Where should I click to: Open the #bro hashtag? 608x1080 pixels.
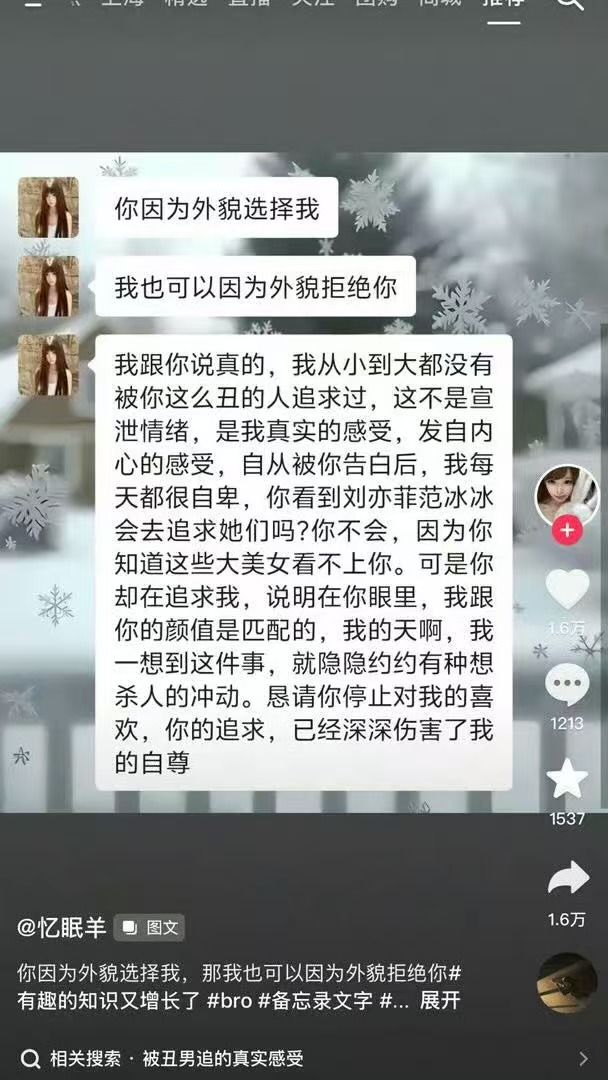229,1000
